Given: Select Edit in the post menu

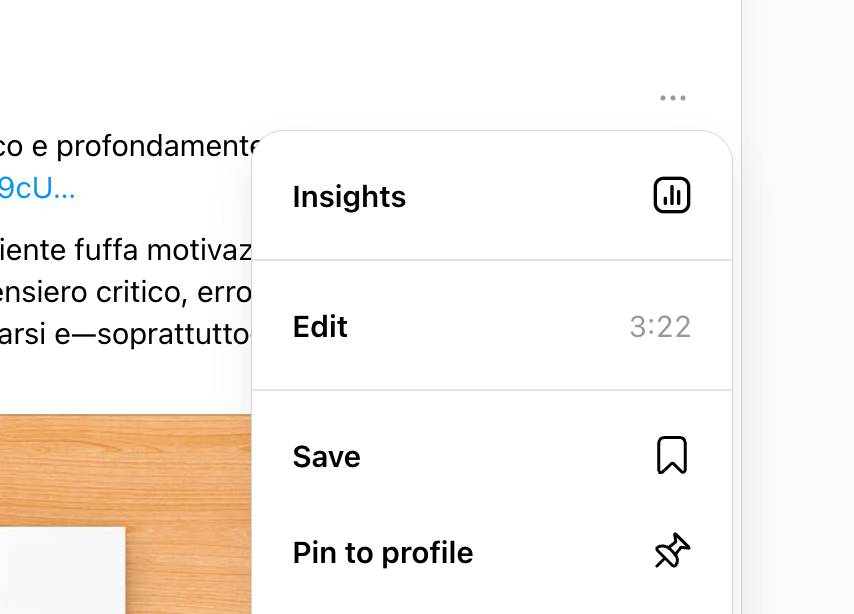Looking at the screenshot, I should click(x=491, y=327).
